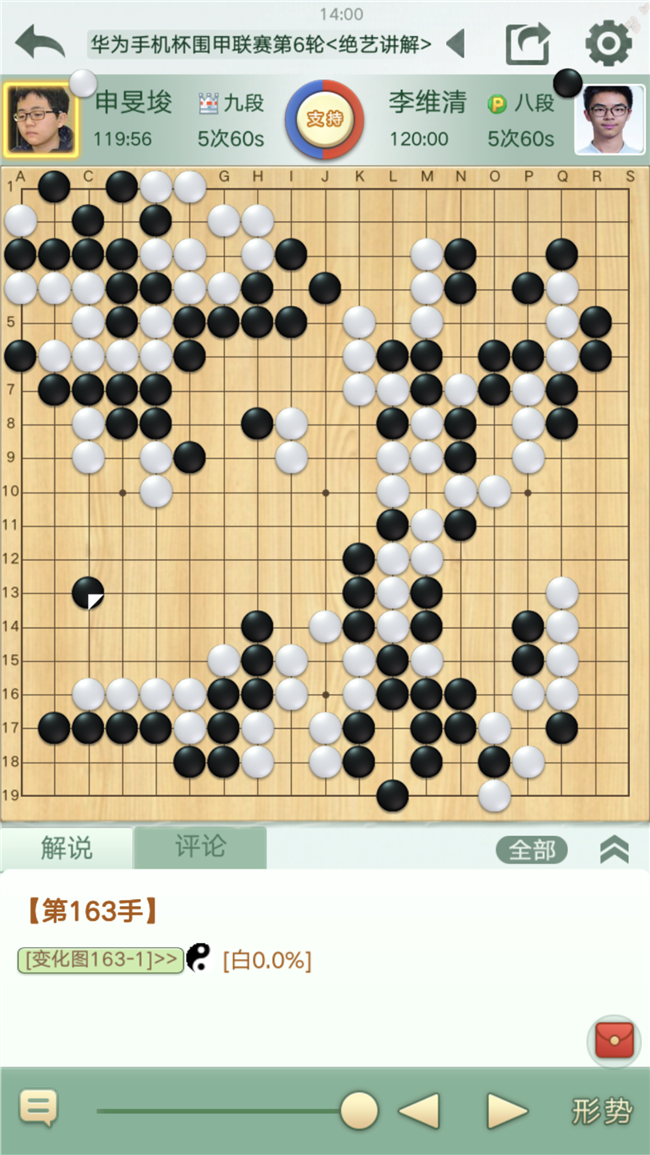650x1155 pixels.
Task: Advance to the next move
Action: [506, 1110]
